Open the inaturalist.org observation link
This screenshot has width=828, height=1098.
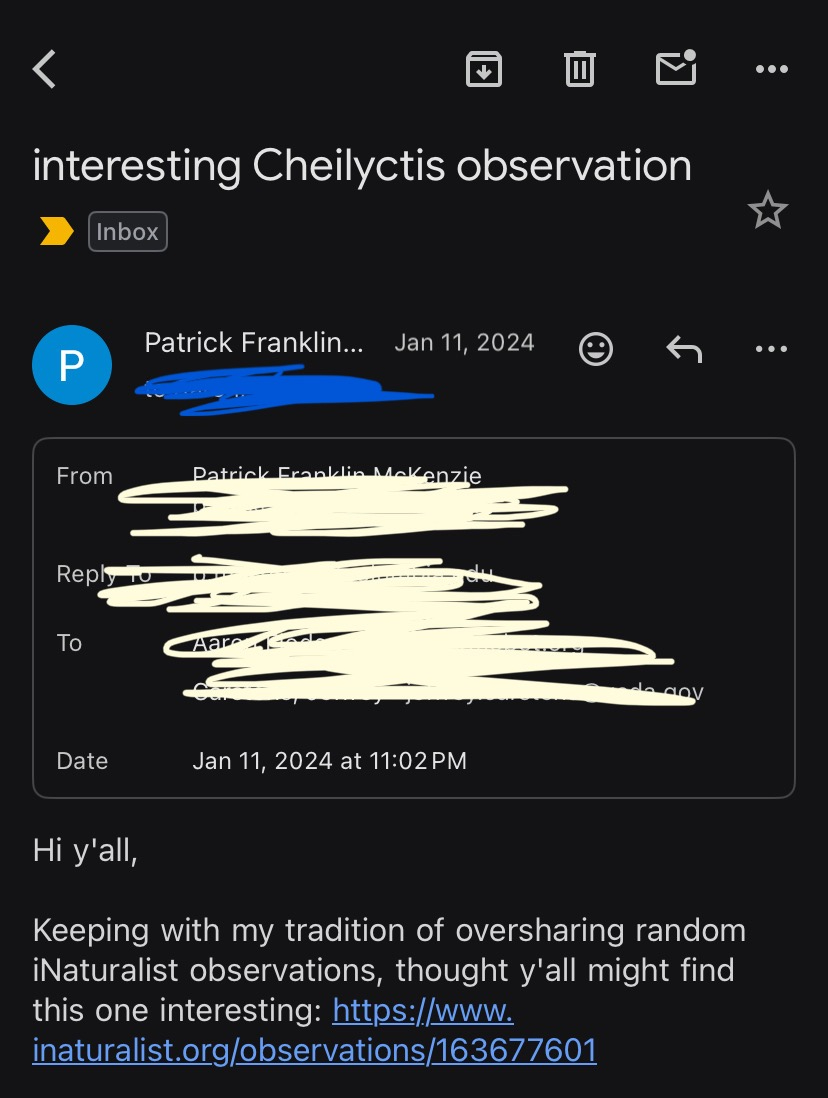point(315,1051)
